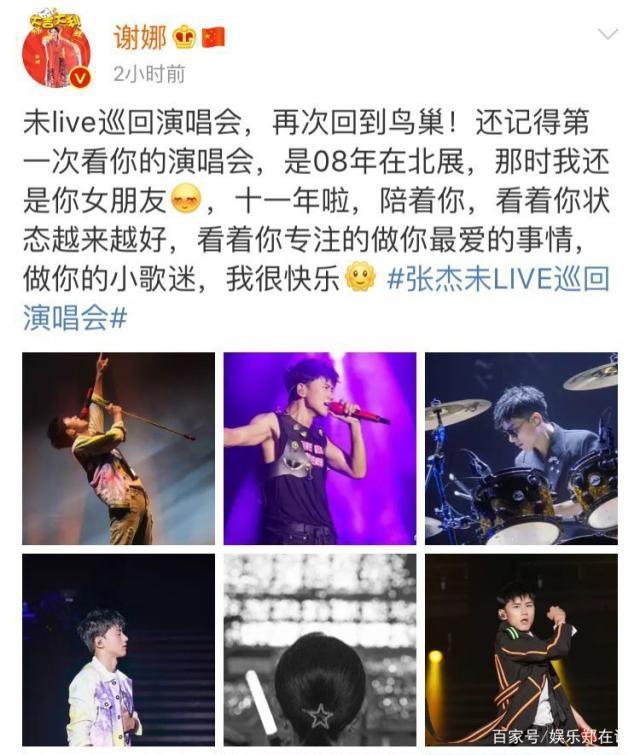Open the photo with the pastel jacket

(x=119, y=649)
